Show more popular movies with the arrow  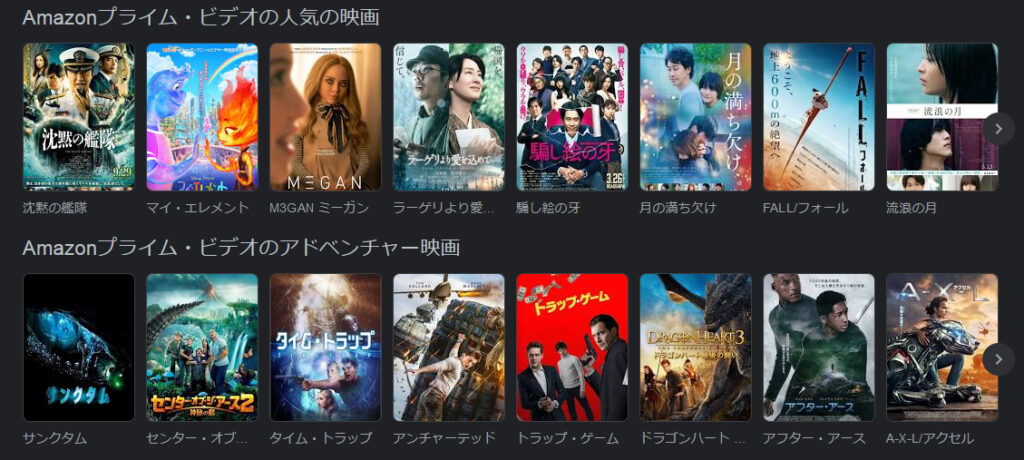tap(998, 128)
